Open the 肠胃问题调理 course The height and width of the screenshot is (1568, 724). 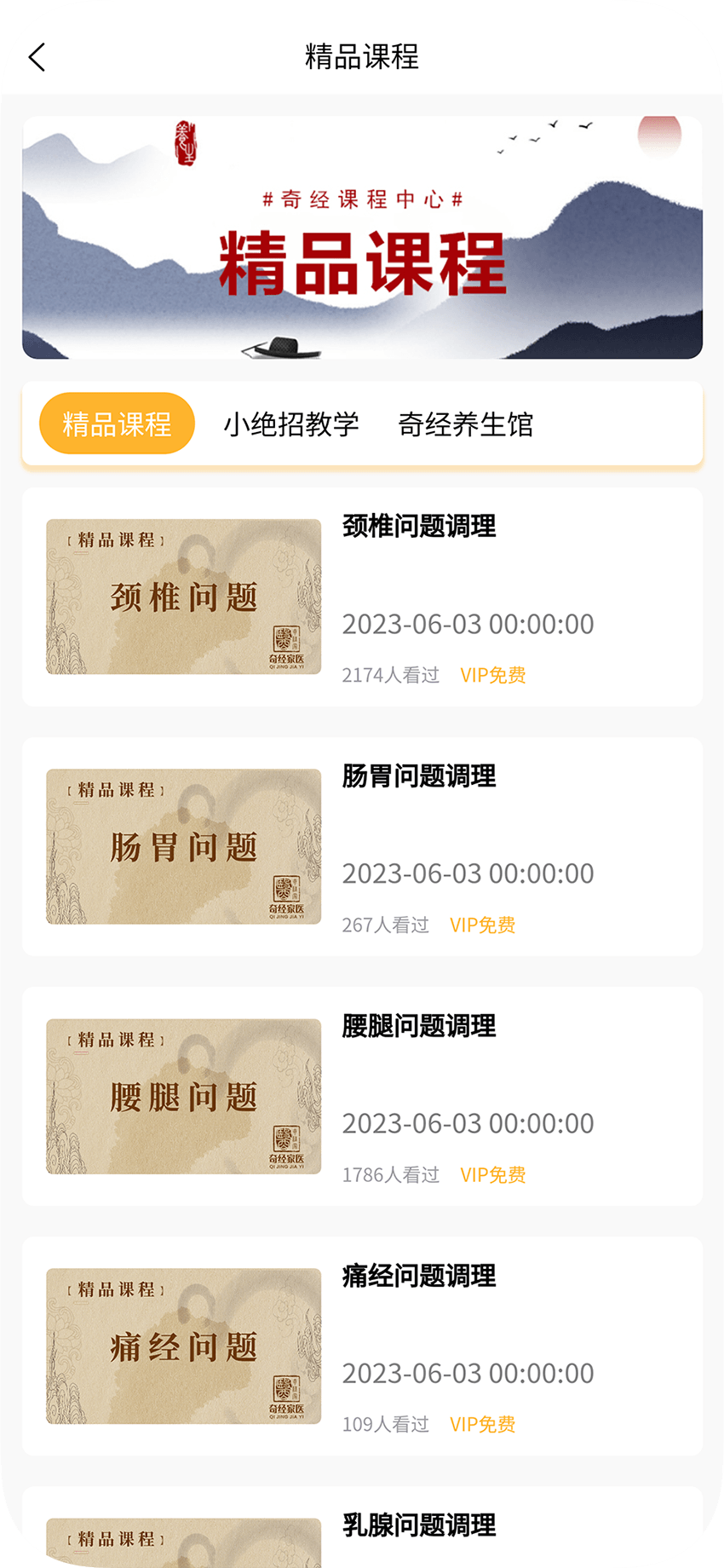coord(362,846)
